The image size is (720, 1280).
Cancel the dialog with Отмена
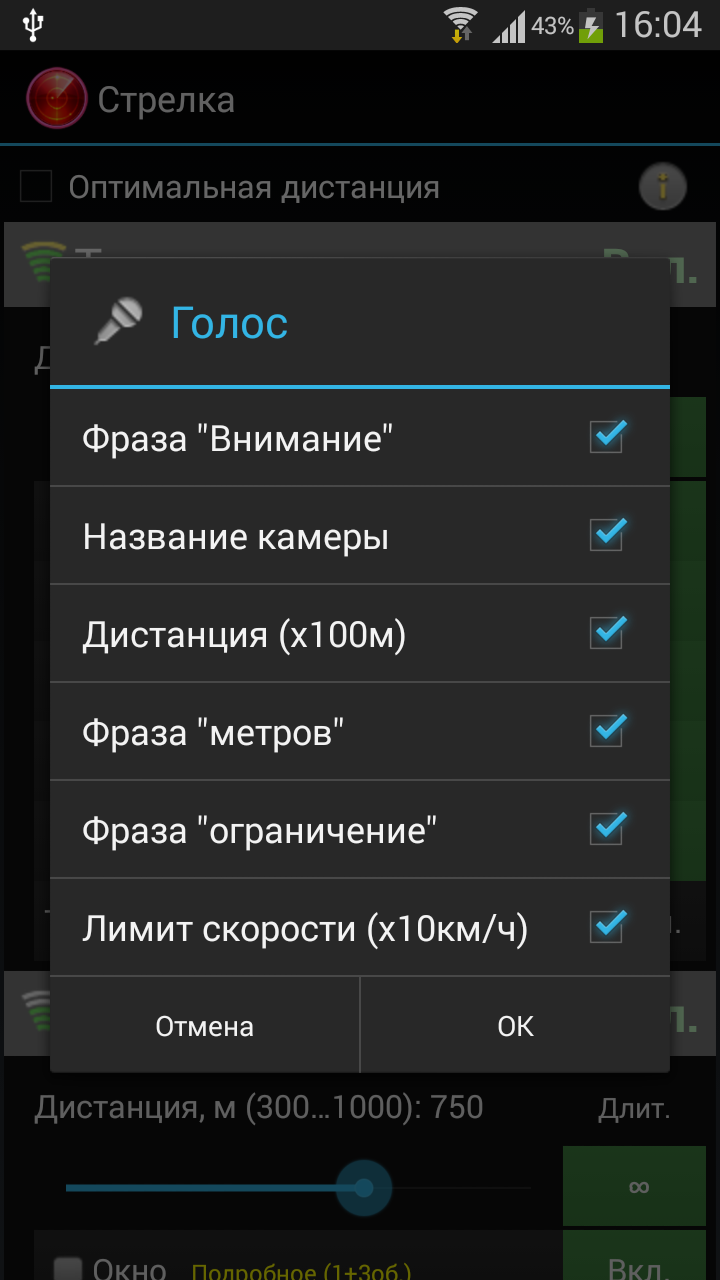205,1026
